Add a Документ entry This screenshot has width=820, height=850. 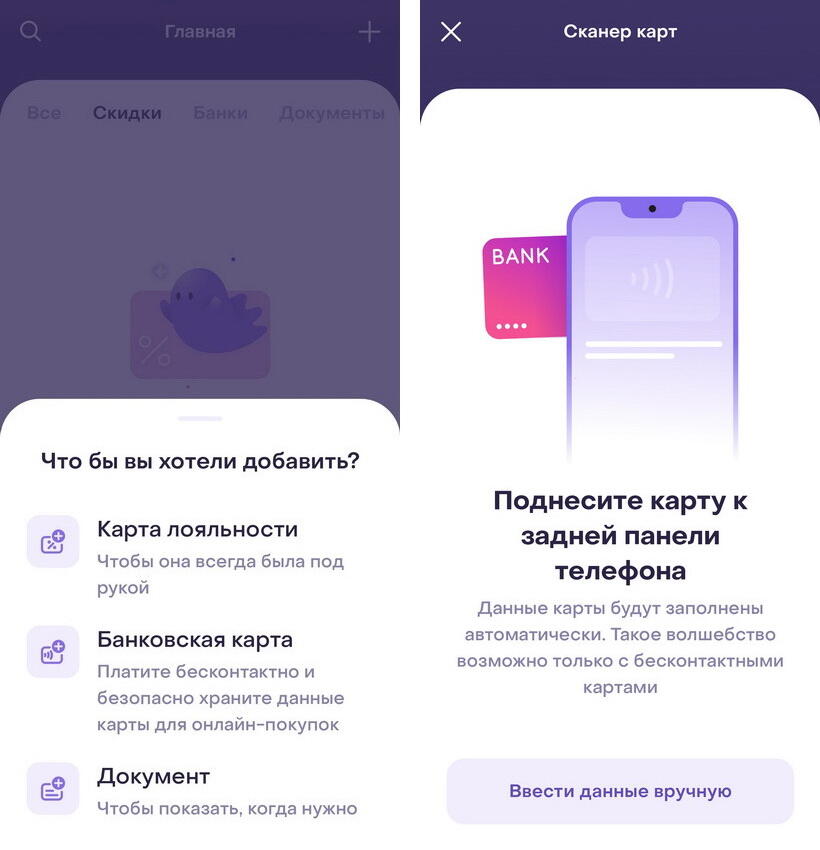point(153,777)
